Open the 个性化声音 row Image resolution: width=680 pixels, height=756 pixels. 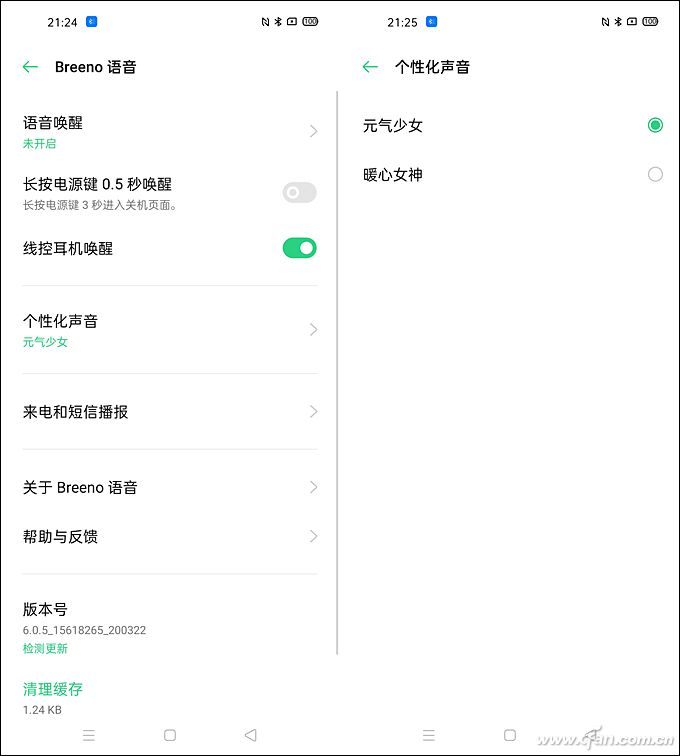pyautogui.click(x=170, y=329)
